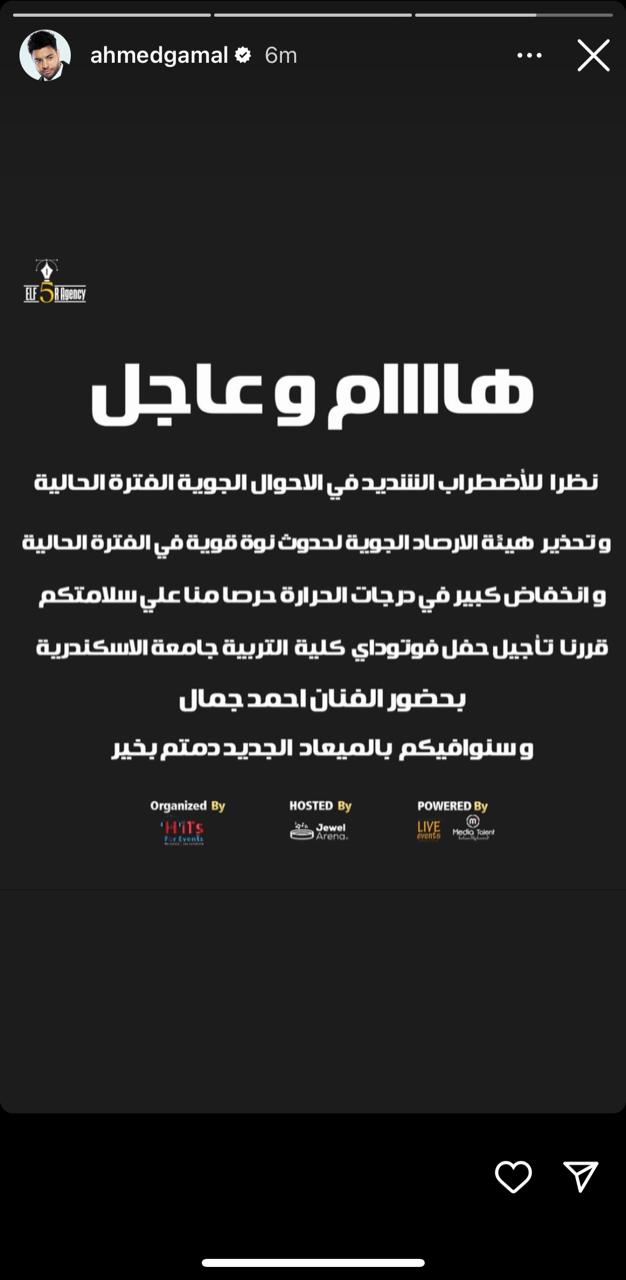Share this story via paper plane icon
This screenshot has width=626, height=1280.
[580, 1177]
